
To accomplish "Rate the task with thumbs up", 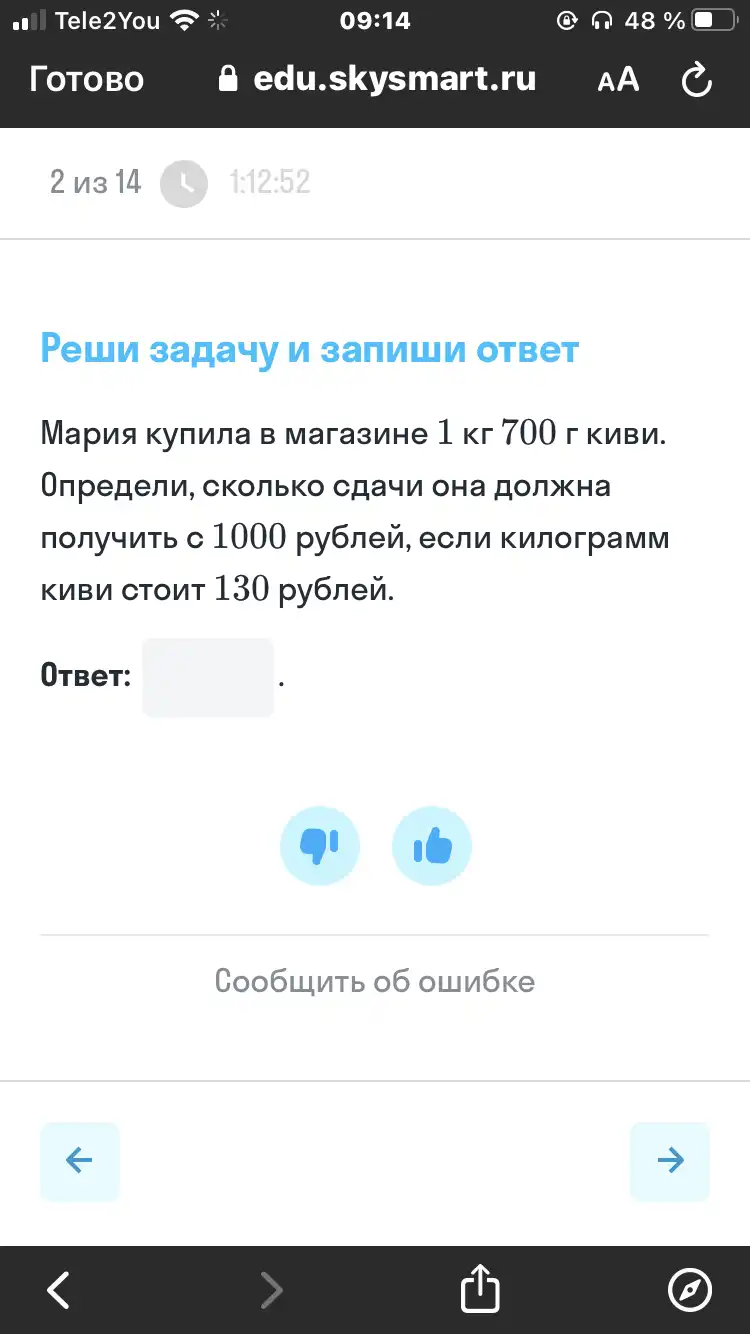I will pyautogui.click(x=432, y=846).
